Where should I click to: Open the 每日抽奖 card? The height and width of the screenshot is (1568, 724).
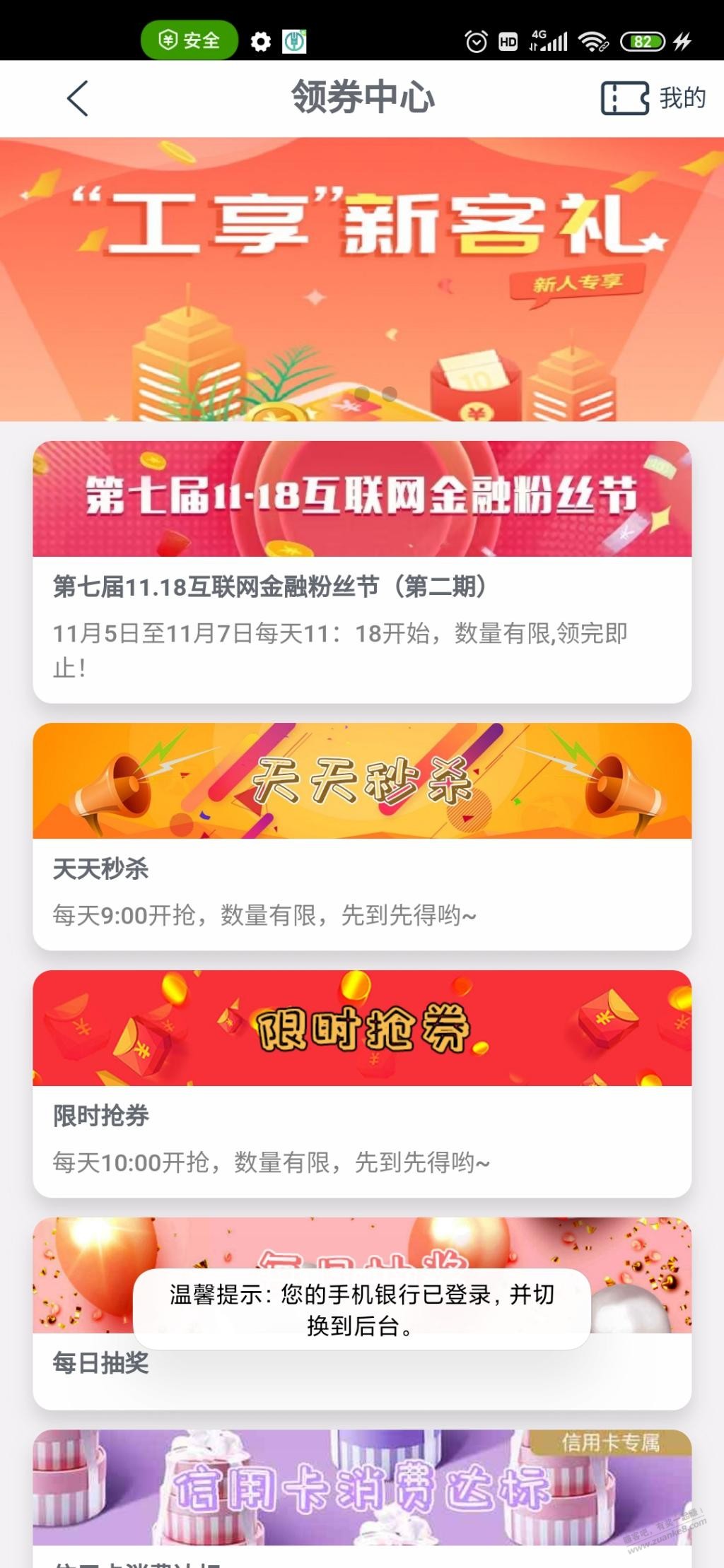[x=362, y=1374]
